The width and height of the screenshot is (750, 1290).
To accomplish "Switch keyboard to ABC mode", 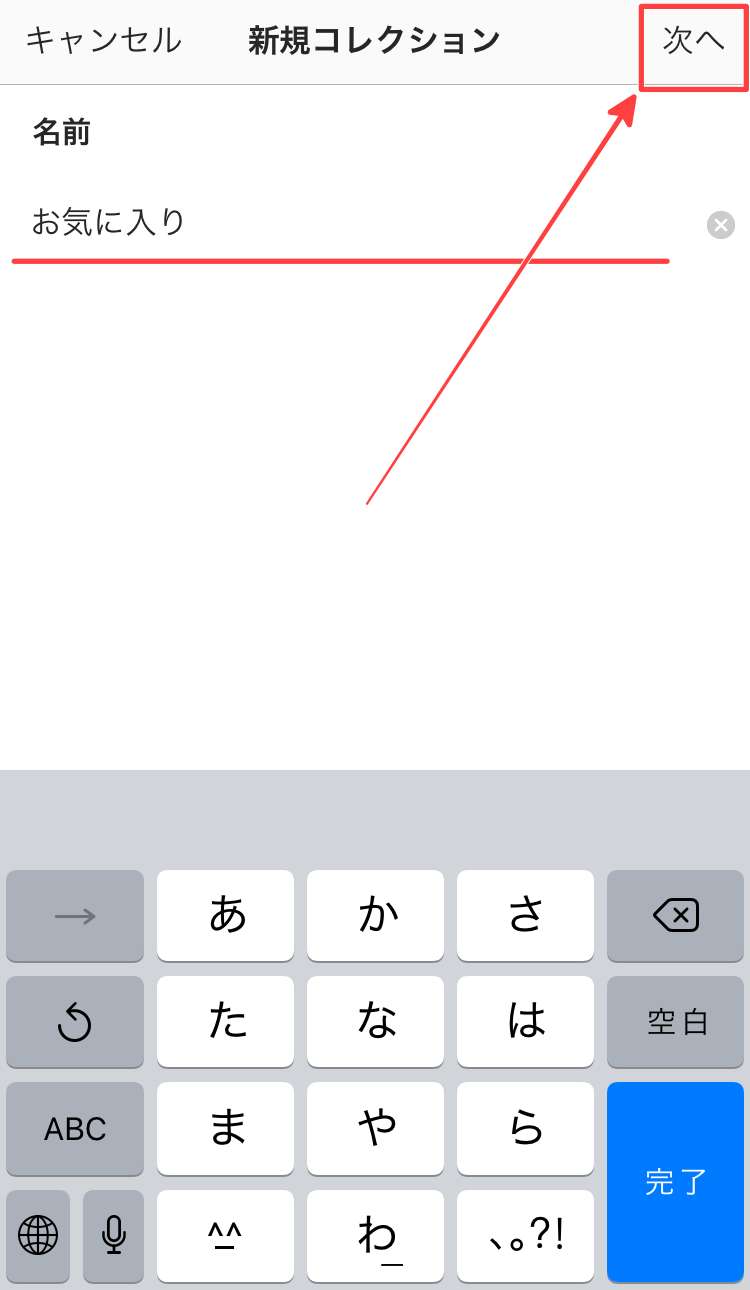I will [x=75, y=1128].
